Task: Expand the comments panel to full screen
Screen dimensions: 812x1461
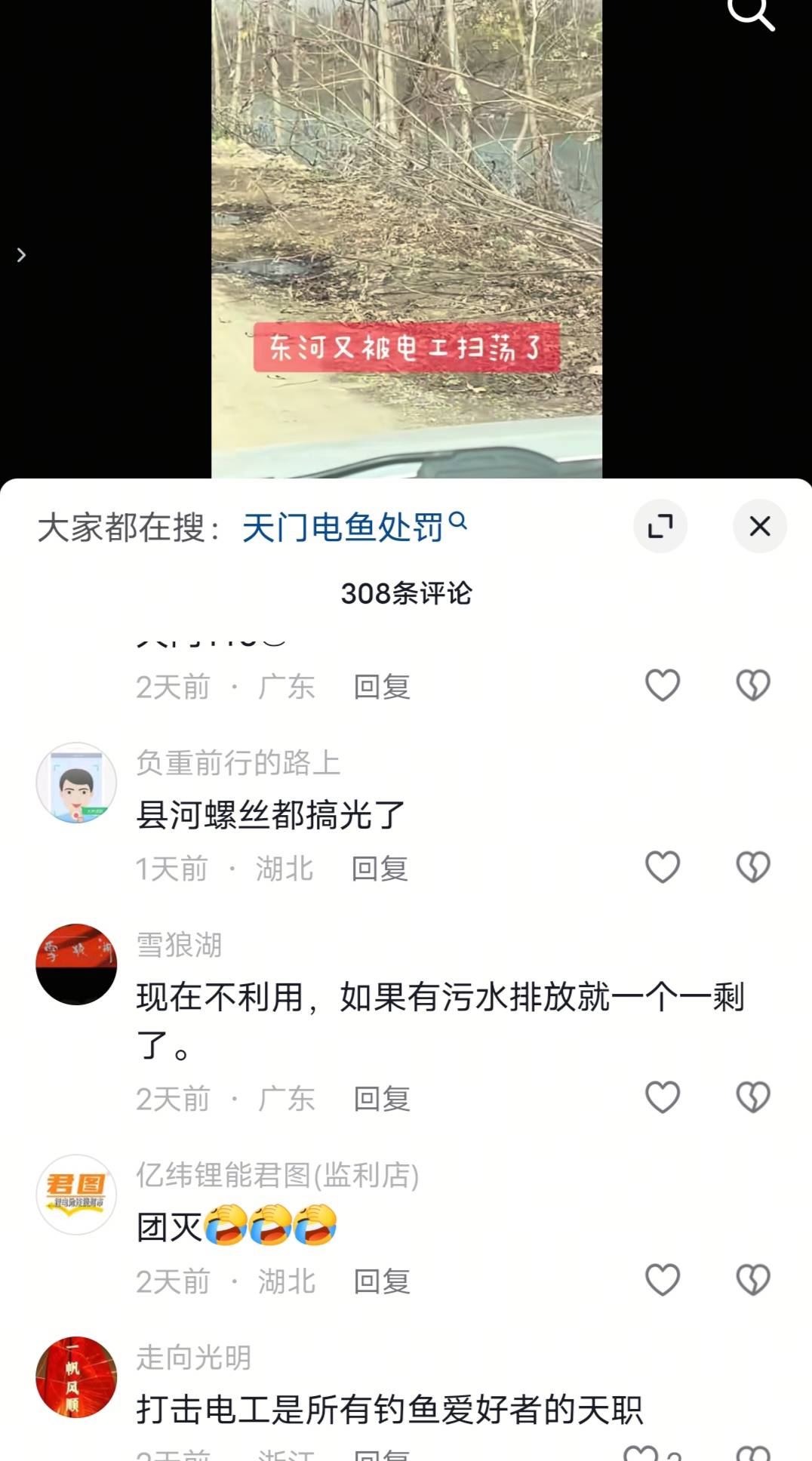Action: 660,526
